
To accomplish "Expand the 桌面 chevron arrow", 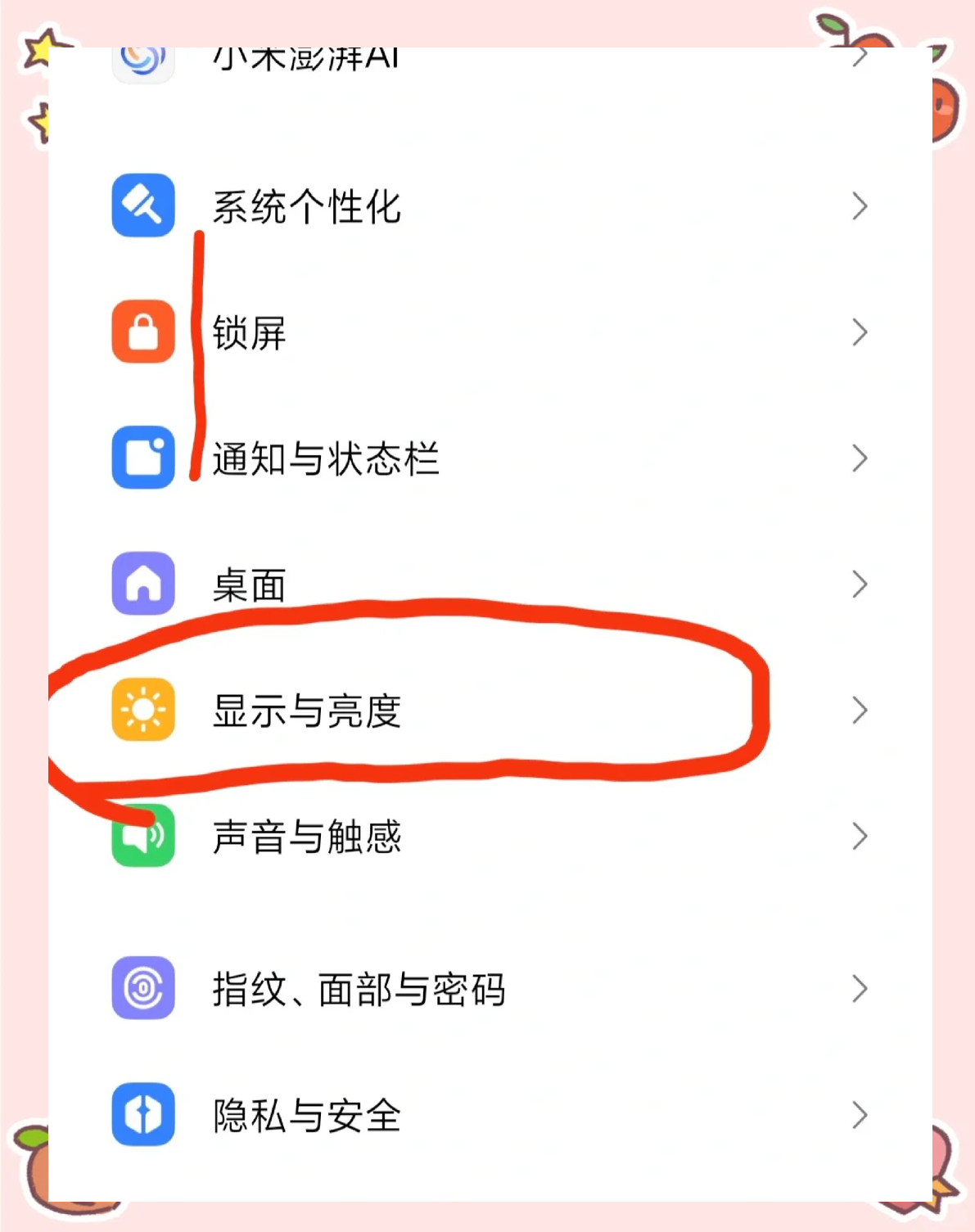I will 860,584.
